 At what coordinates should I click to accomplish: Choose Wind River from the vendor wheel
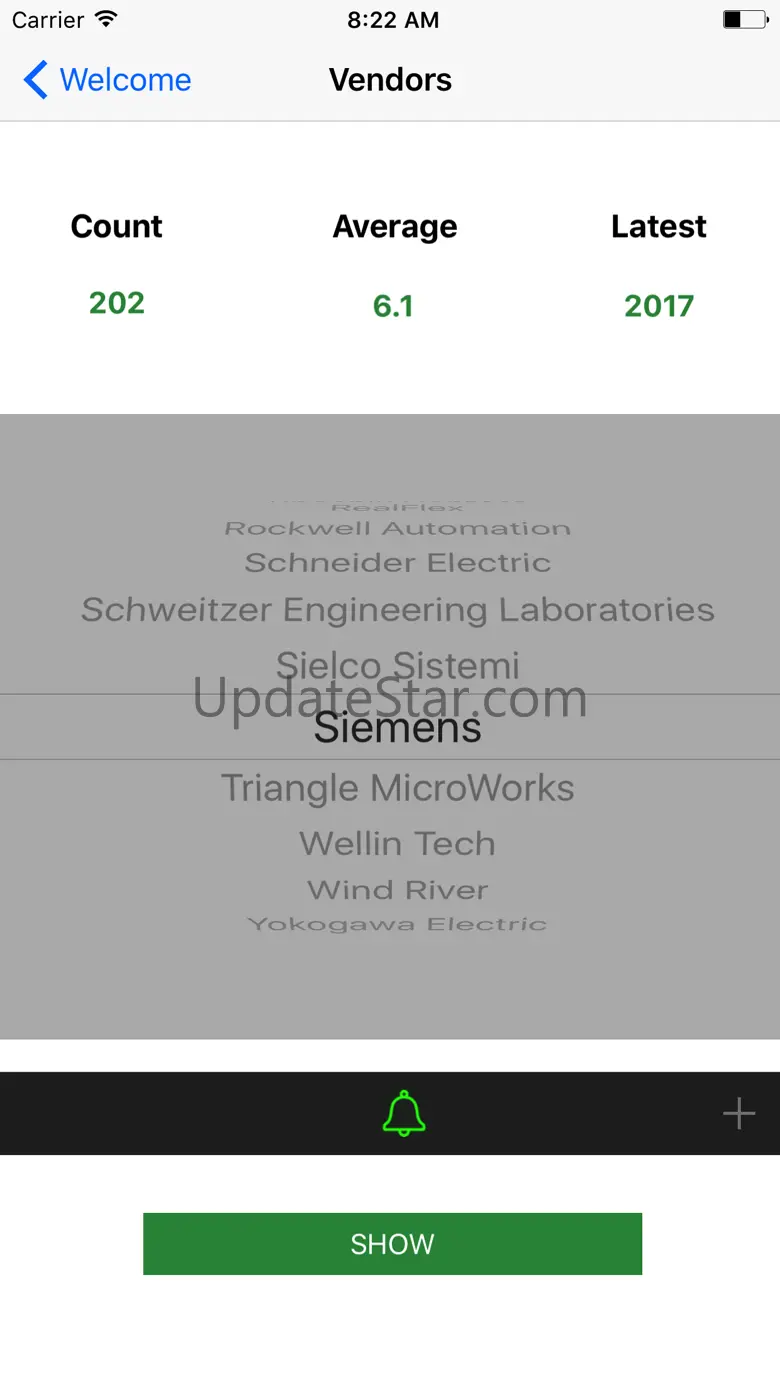[x=397, y=889]
